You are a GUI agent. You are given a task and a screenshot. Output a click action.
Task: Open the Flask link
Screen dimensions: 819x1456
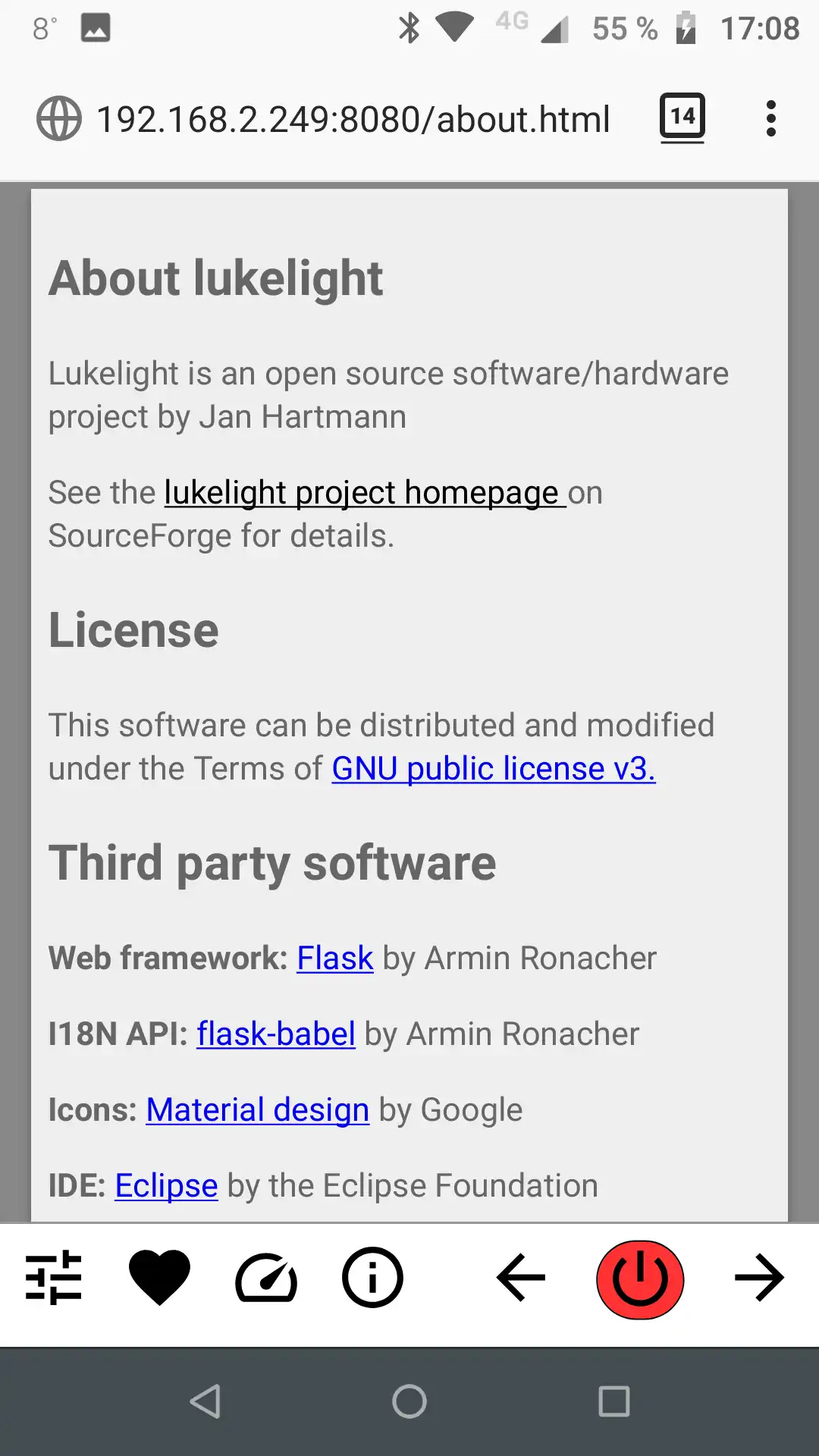click(x=334, y=959)
